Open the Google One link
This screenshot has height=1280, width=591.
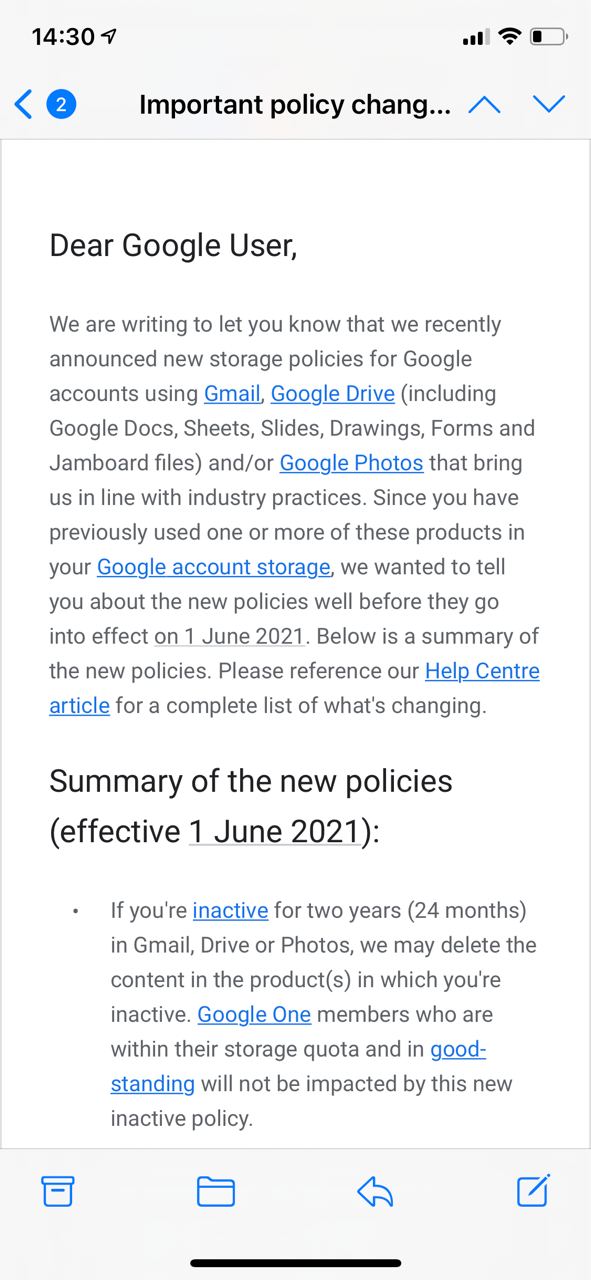click(x=255, y=1015)
